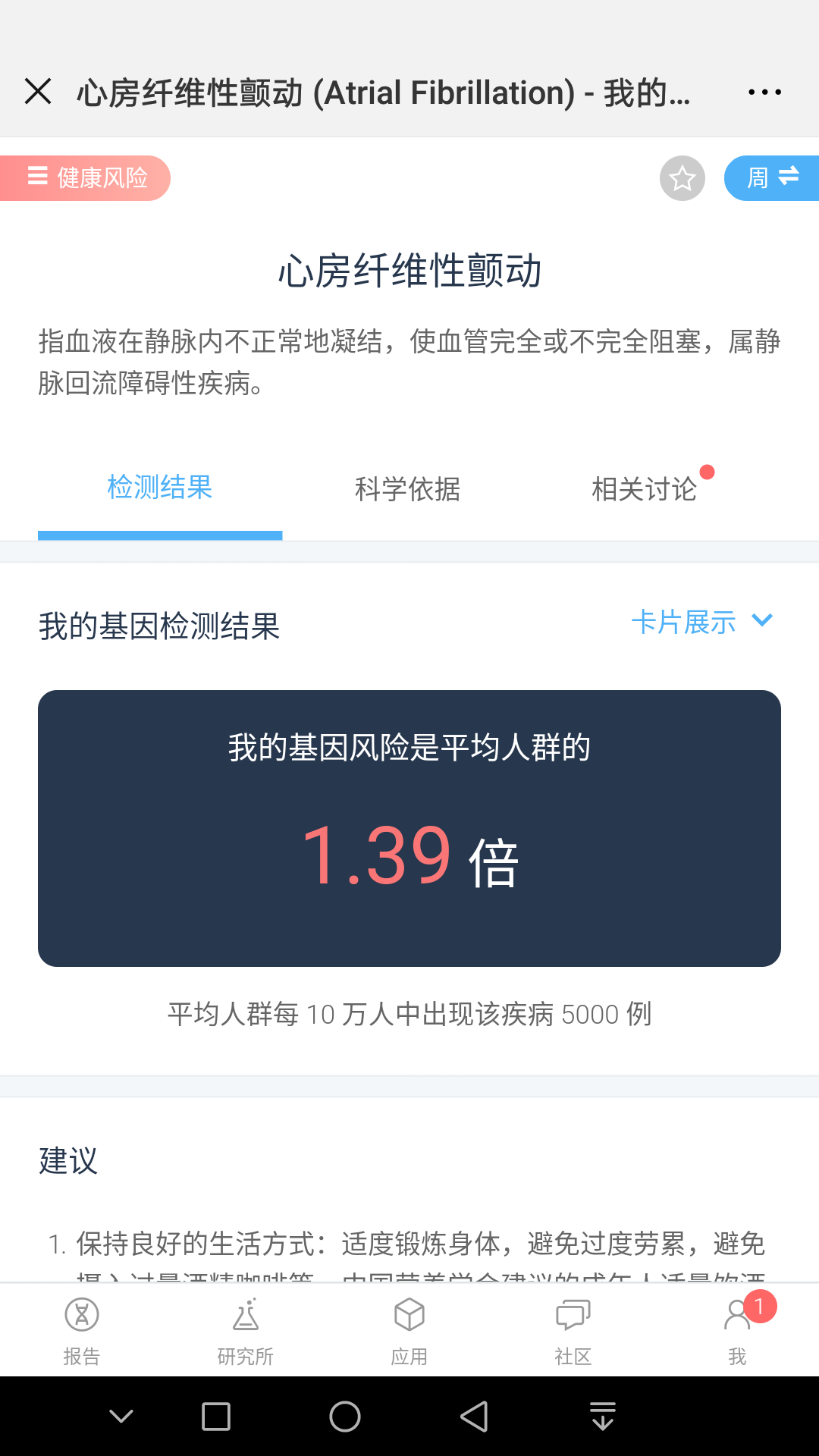The image size is (819, 1456).
Task: Switch user with the 周 button
Action: tap(771, 178)
